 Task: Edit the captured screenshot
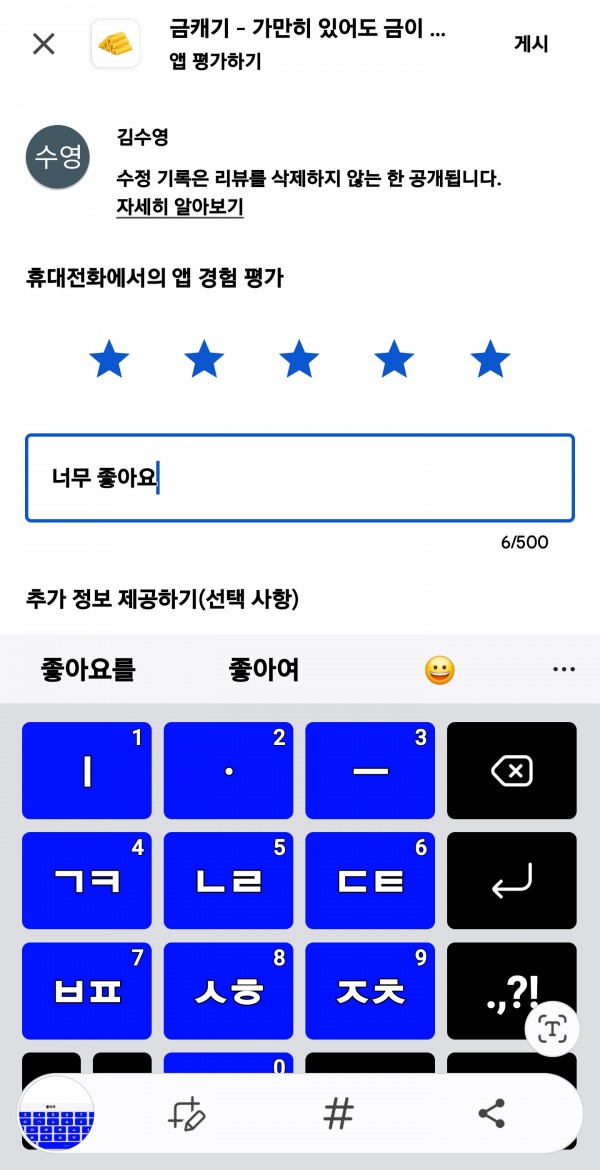(x=186, y=1114)
